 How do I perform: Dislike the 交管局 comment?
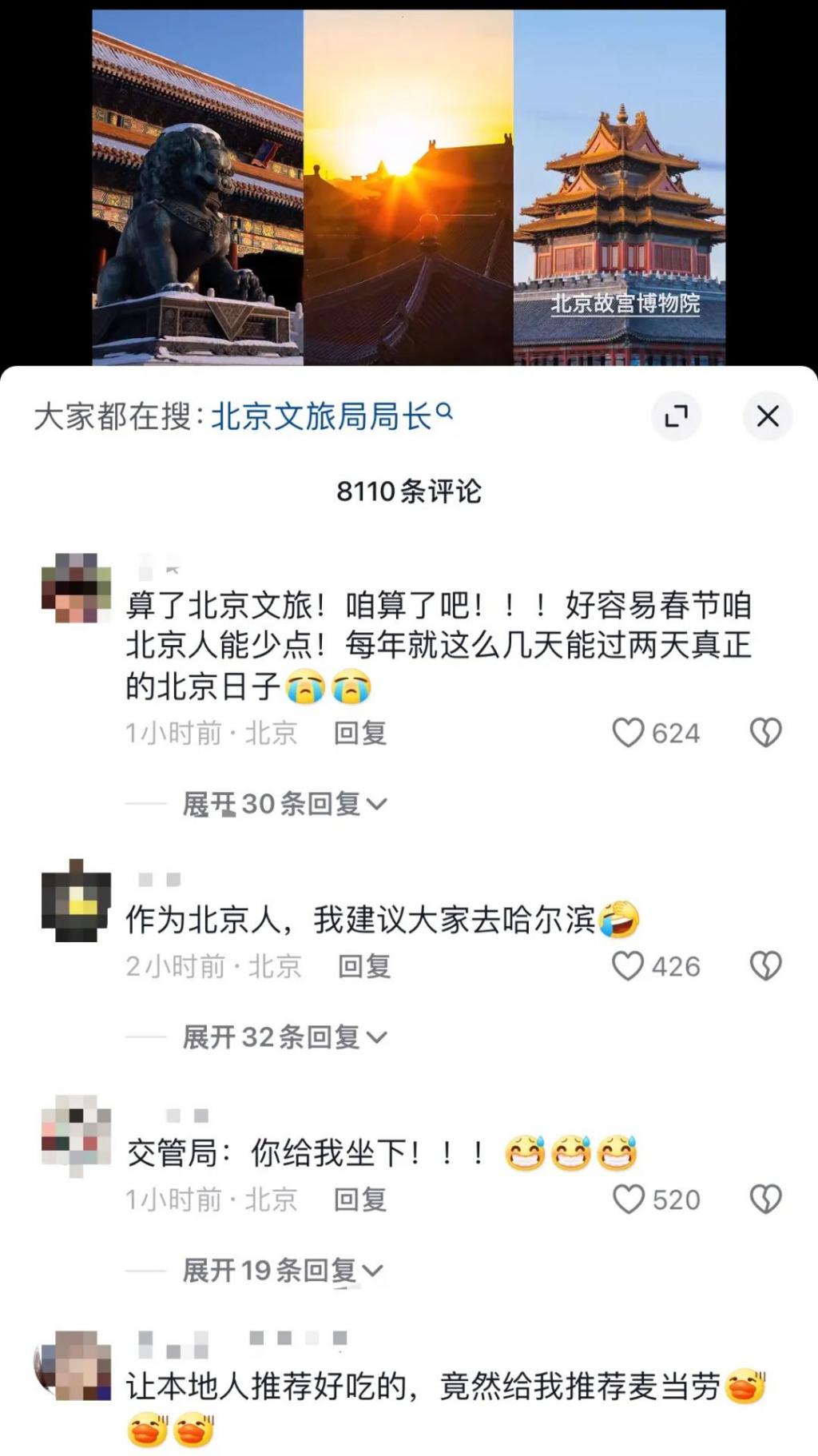(765, 1199)
